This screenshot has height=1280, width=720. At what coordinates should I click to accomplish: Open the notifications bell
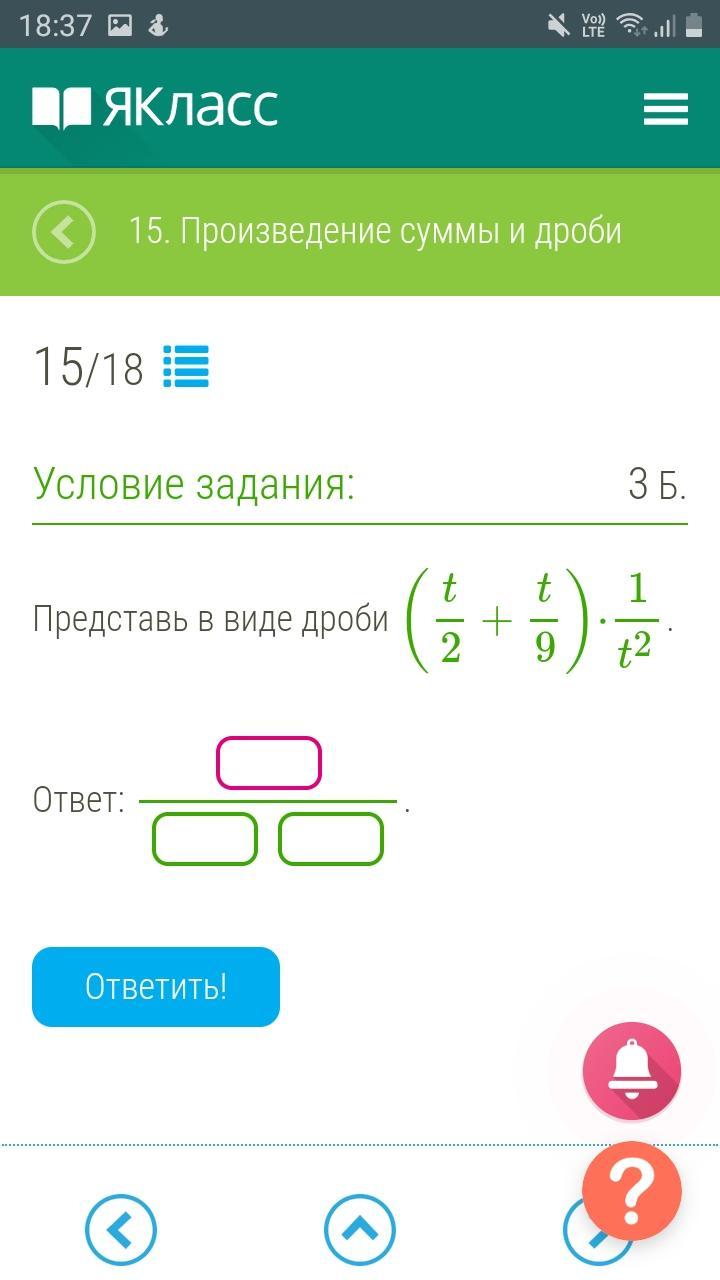(x=632, y=1071)
